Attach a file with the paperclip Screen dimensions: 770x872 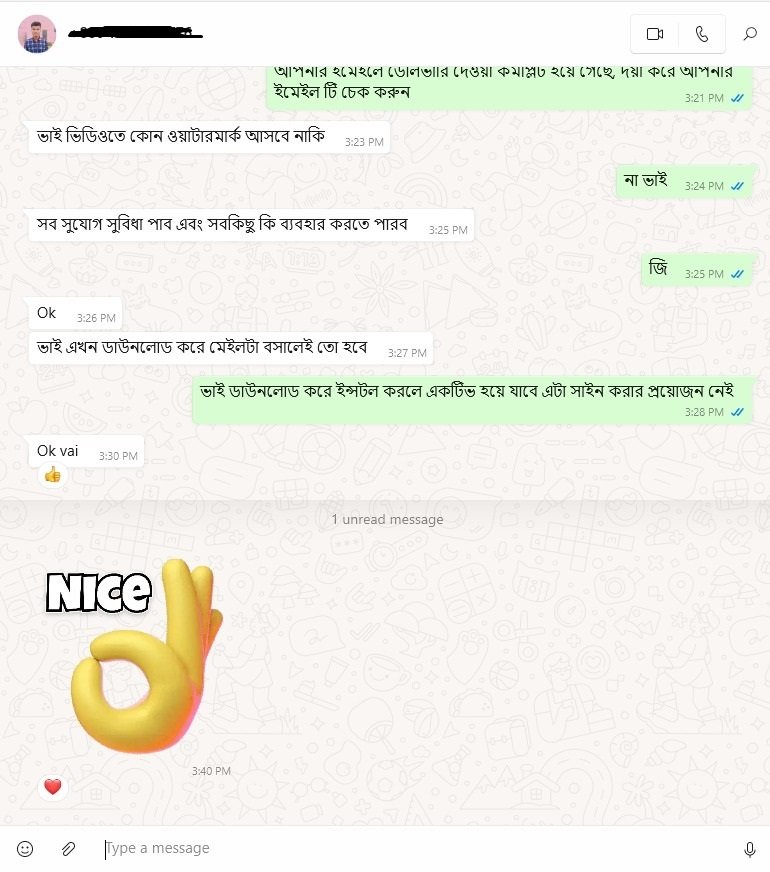click(68, 849)
